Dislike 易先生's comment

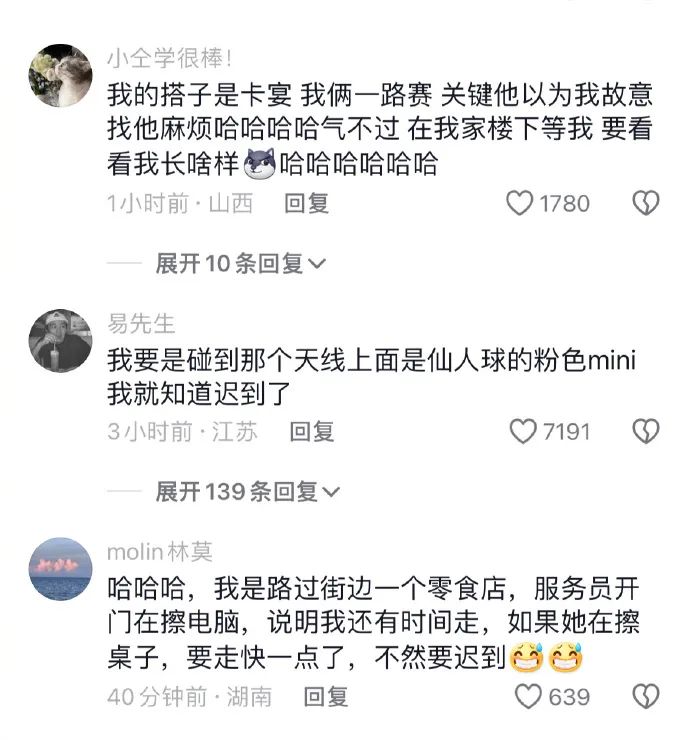point(646,432)
